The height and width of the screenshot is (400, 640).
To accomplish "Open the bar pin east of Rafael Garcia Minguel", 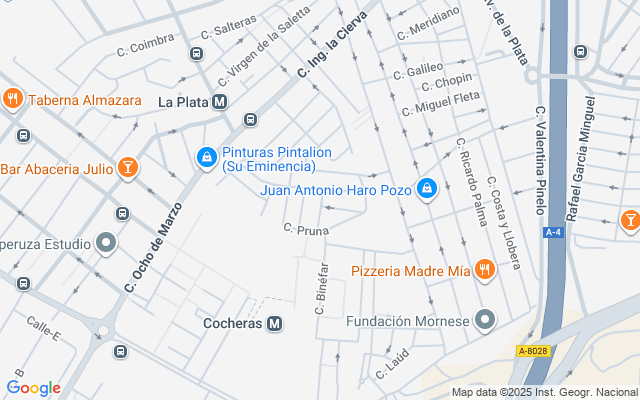I will pyautogui.click(x=630, y=221).
